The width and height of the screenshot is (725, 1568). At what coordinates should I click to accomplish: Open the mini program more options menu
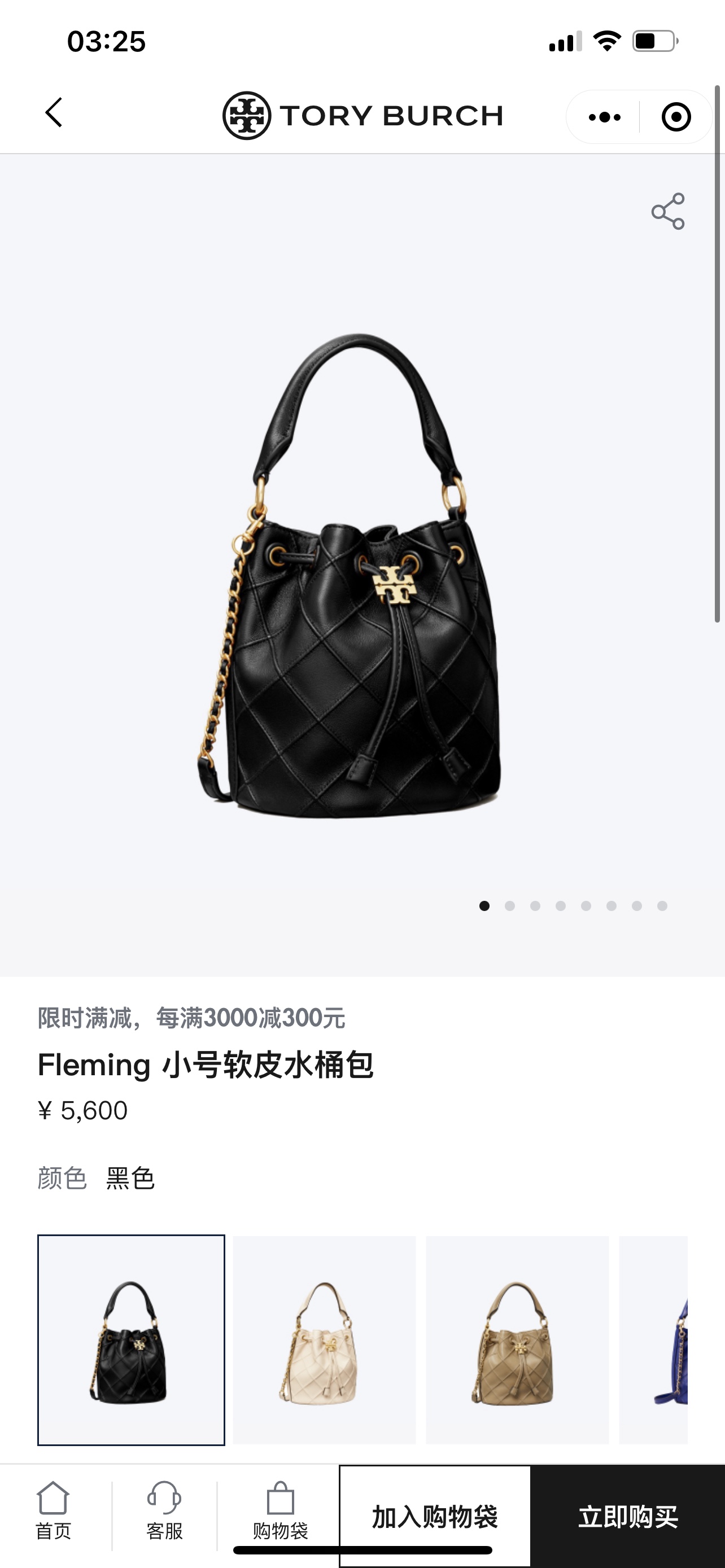click(604, 117)
